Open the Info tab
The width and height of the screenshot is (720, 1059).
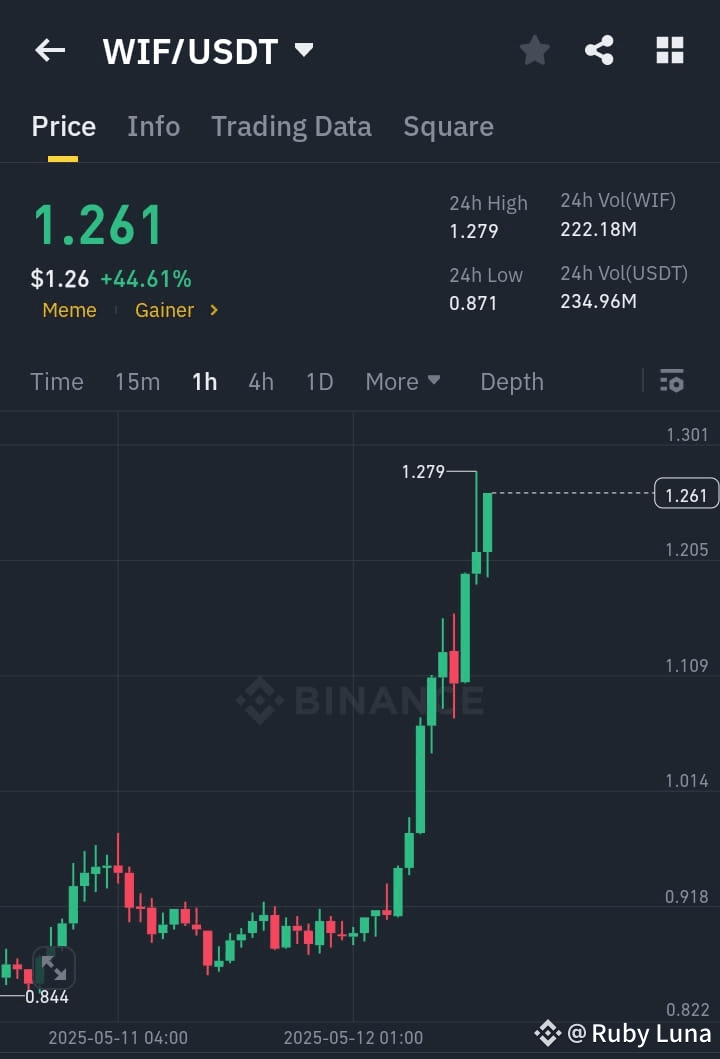tap(153, 126)
